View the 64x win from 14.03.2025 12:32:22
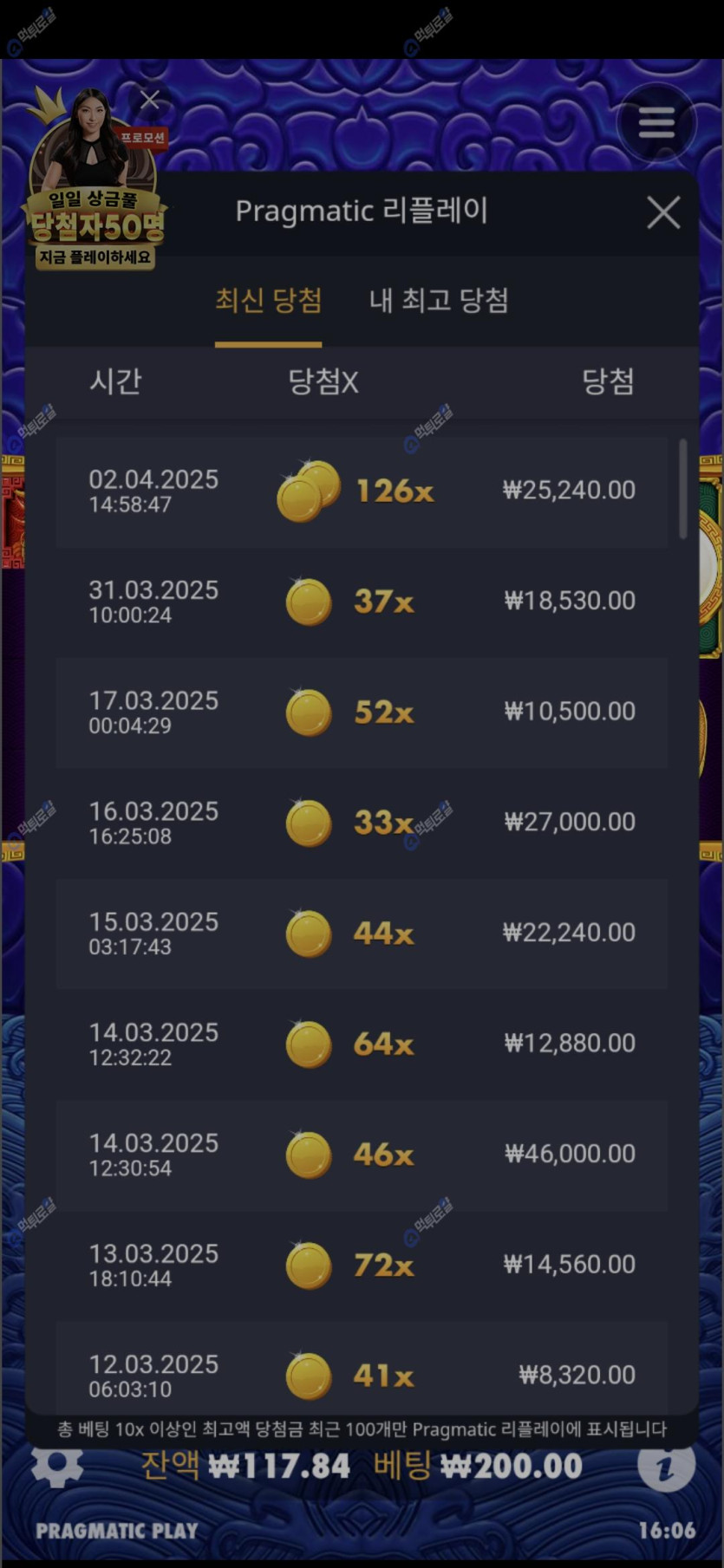Image resolution: width=724 pixels, height=1568 pixels. point(362,1044)
